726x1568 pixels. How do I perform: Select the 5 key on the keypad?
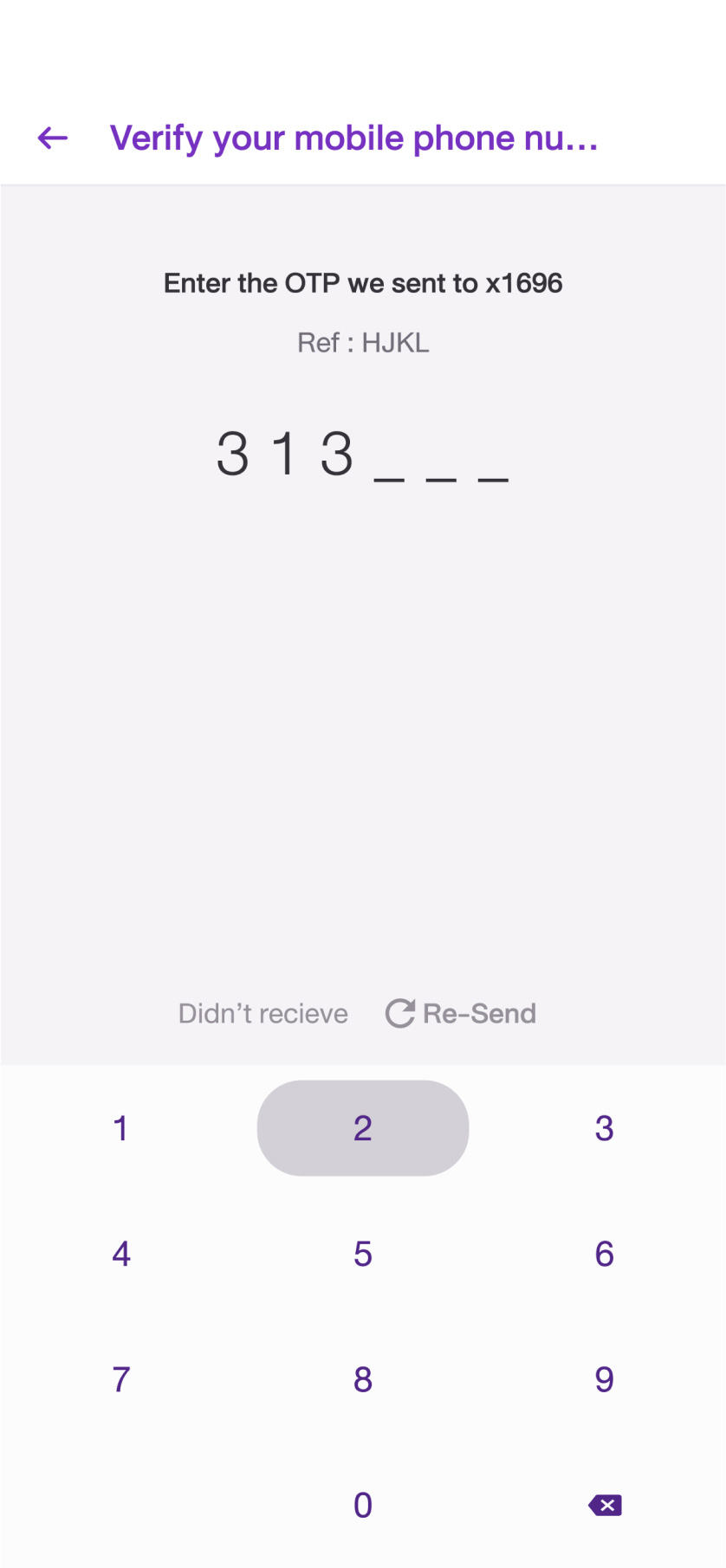click(x=363, y=1254)
